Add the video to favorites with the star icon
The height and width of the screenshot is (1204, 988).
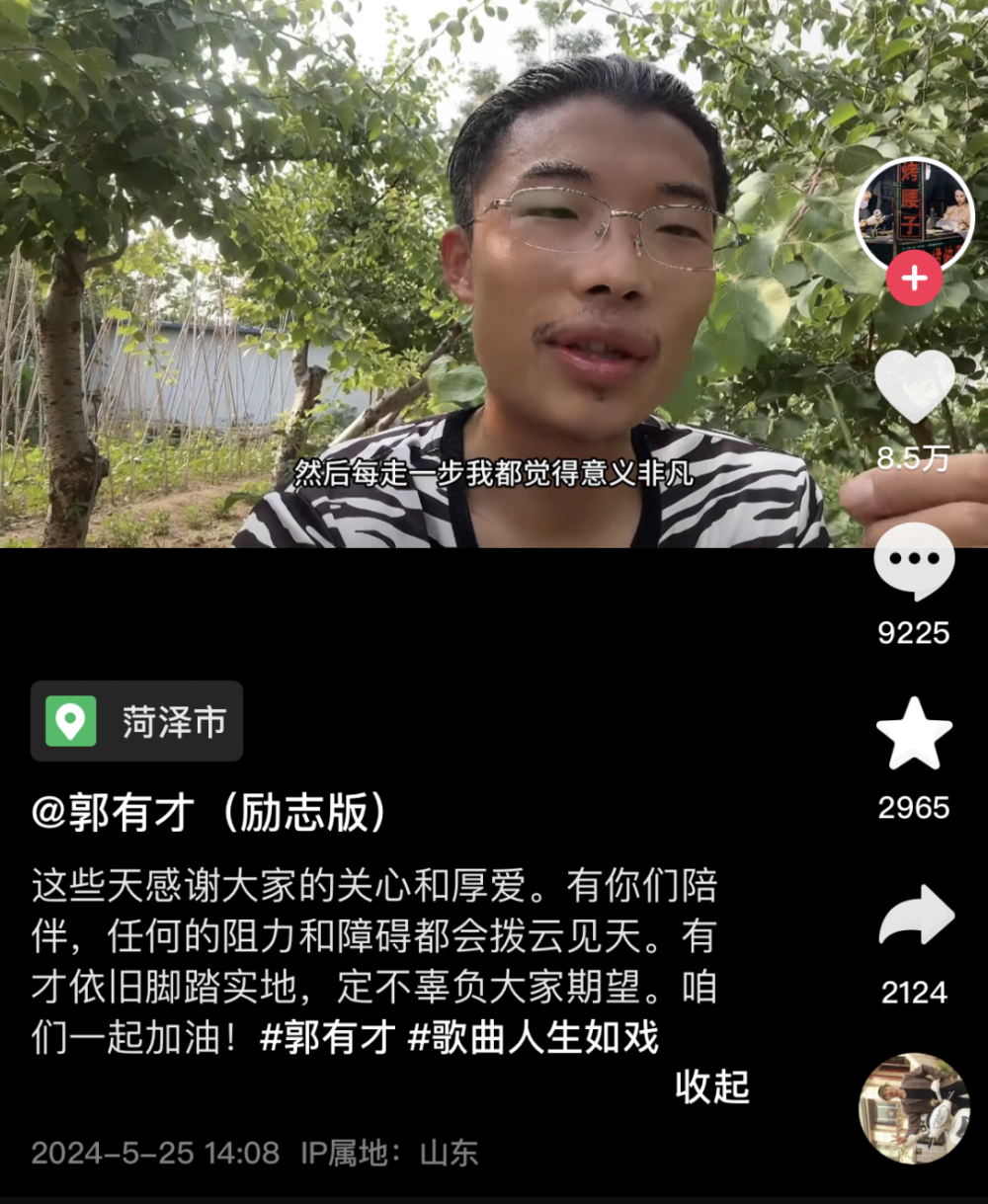[916, 733]
